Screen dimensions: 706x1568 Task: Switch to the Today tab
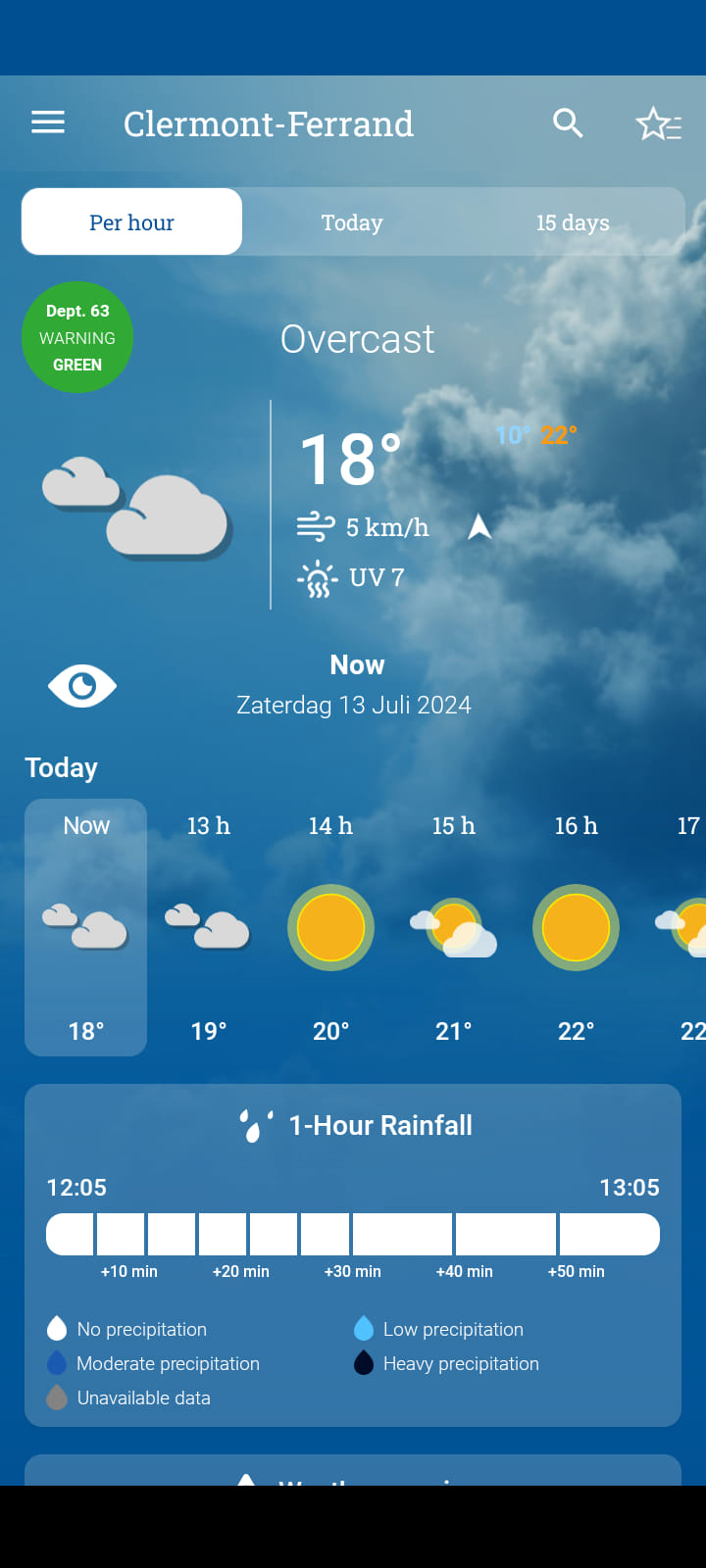[352, 222]
